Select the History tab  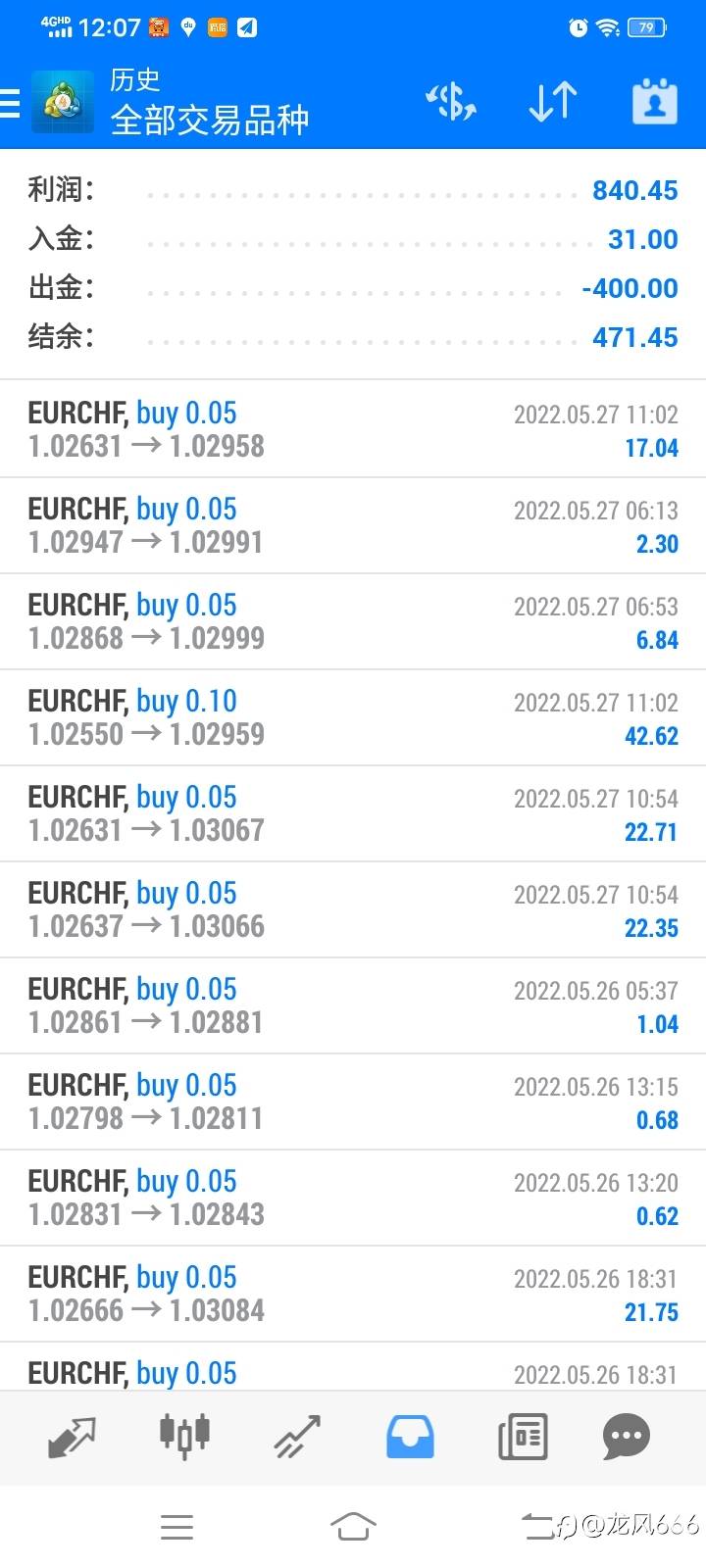[410, 1437]
